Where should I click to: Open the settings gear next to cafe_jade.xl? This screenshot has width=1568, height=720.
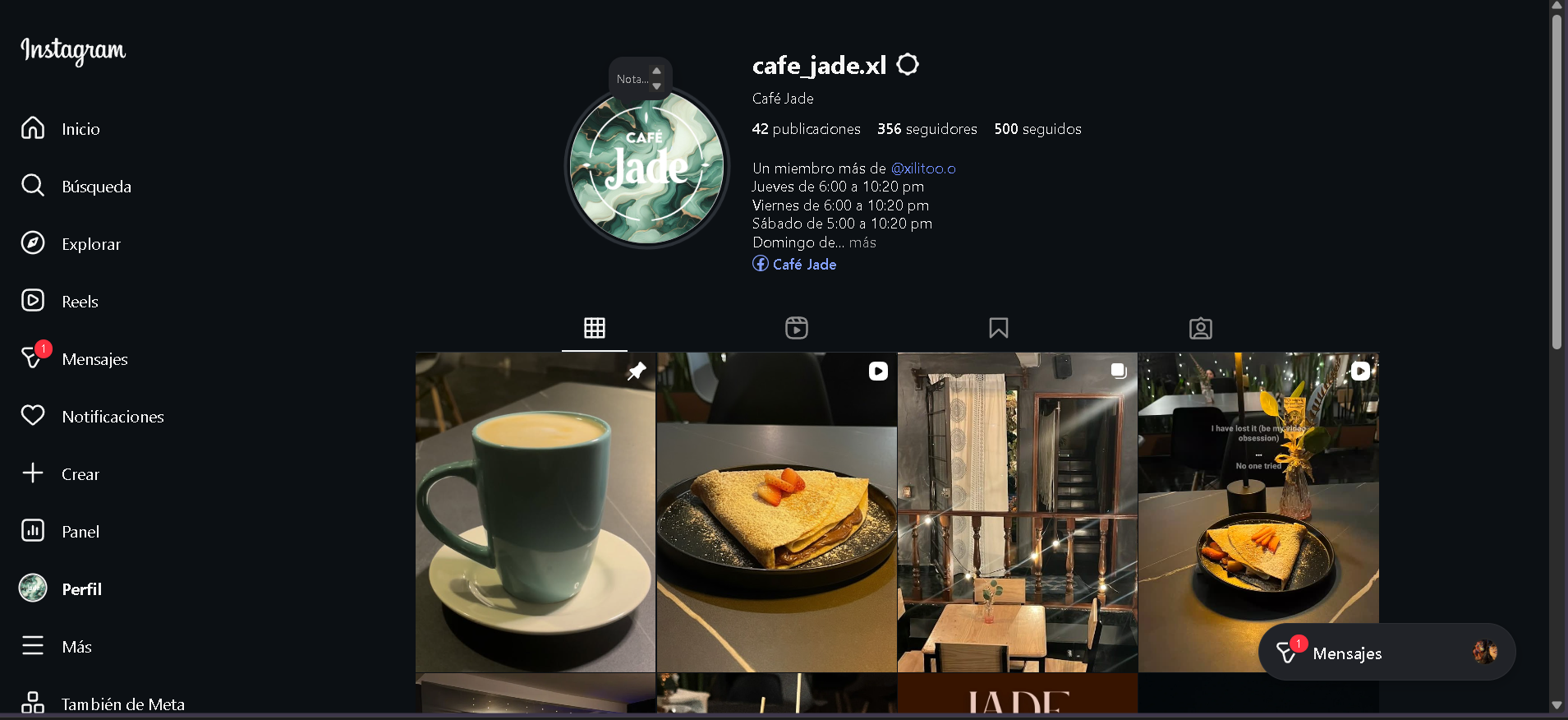[908, 64]
